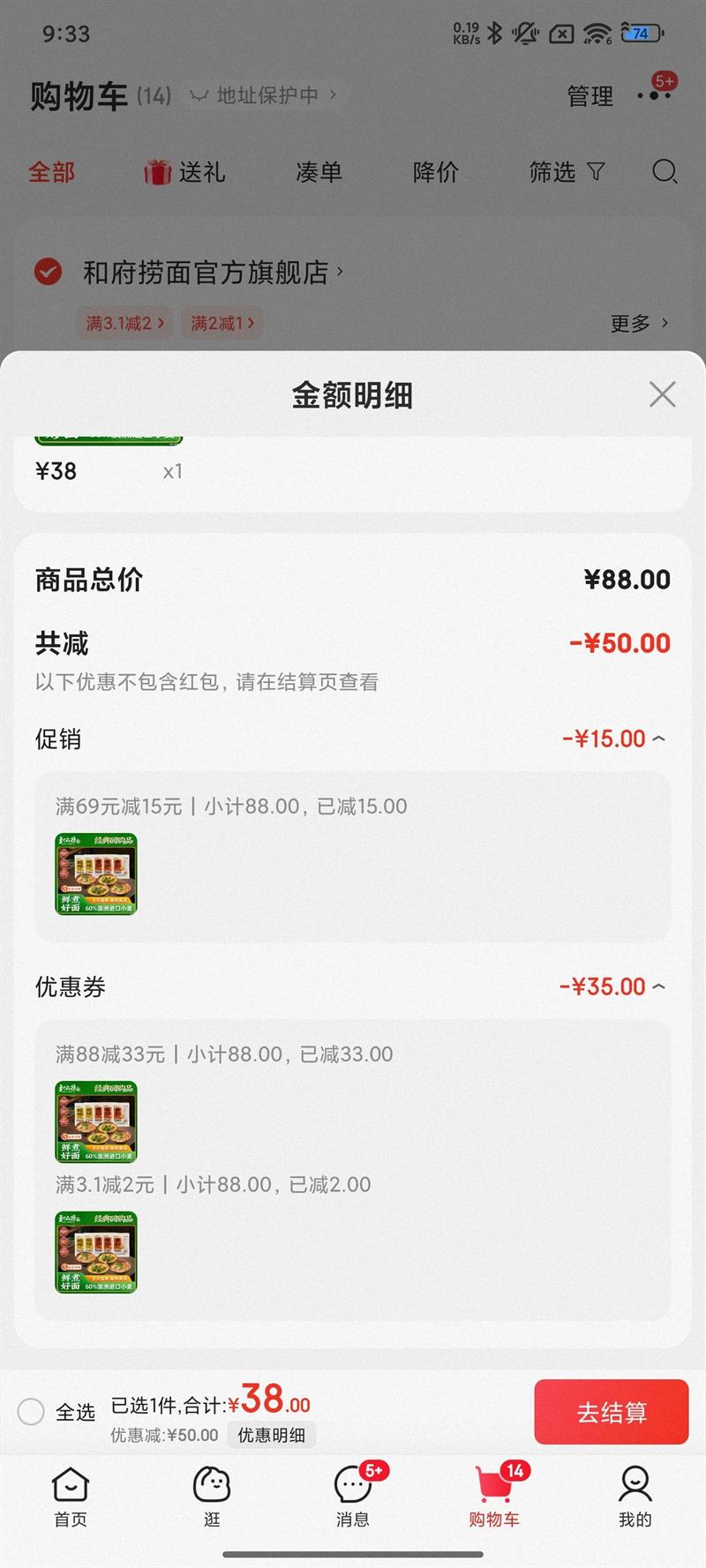The height and width of the screenshot is (1568, 706).
Task: Close the 金额明细 panel
Action: tap(662, 394)
